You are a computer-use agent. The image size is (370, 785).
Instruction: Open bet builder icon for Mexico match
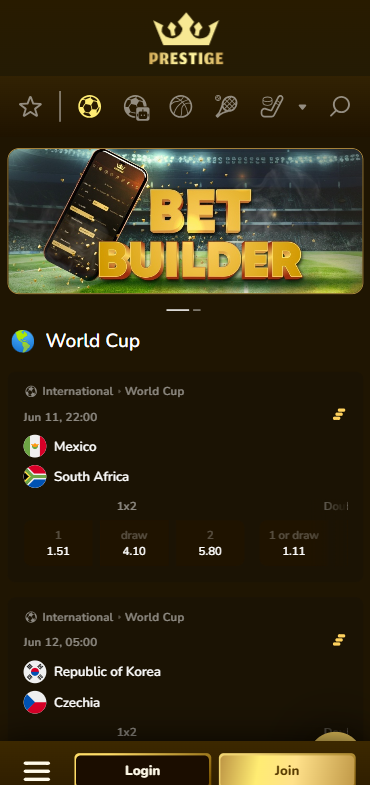[339, 415]
